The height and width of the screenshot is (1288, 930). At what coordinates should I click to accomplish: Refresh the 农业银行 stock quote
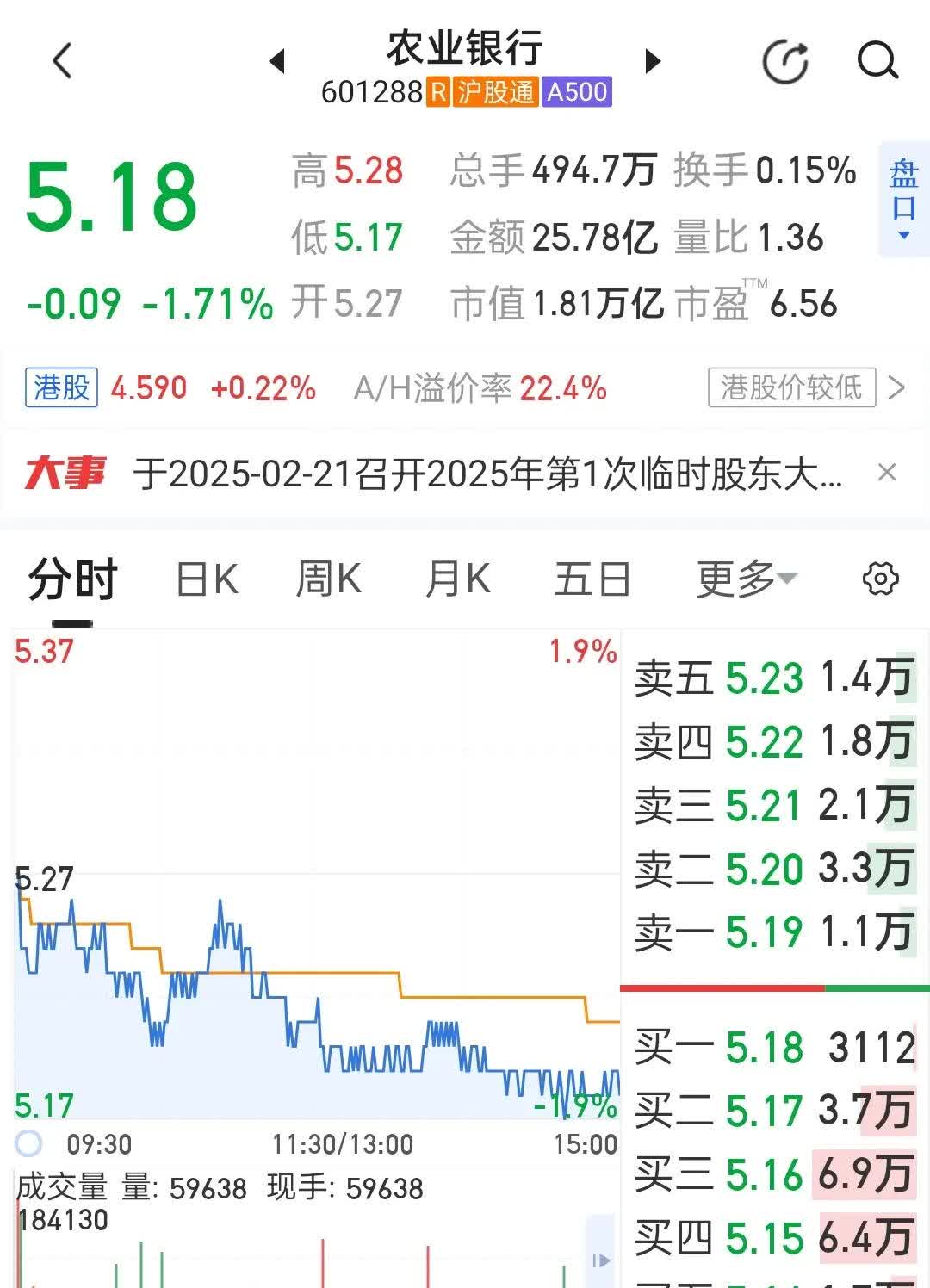(x=784, y=61)
